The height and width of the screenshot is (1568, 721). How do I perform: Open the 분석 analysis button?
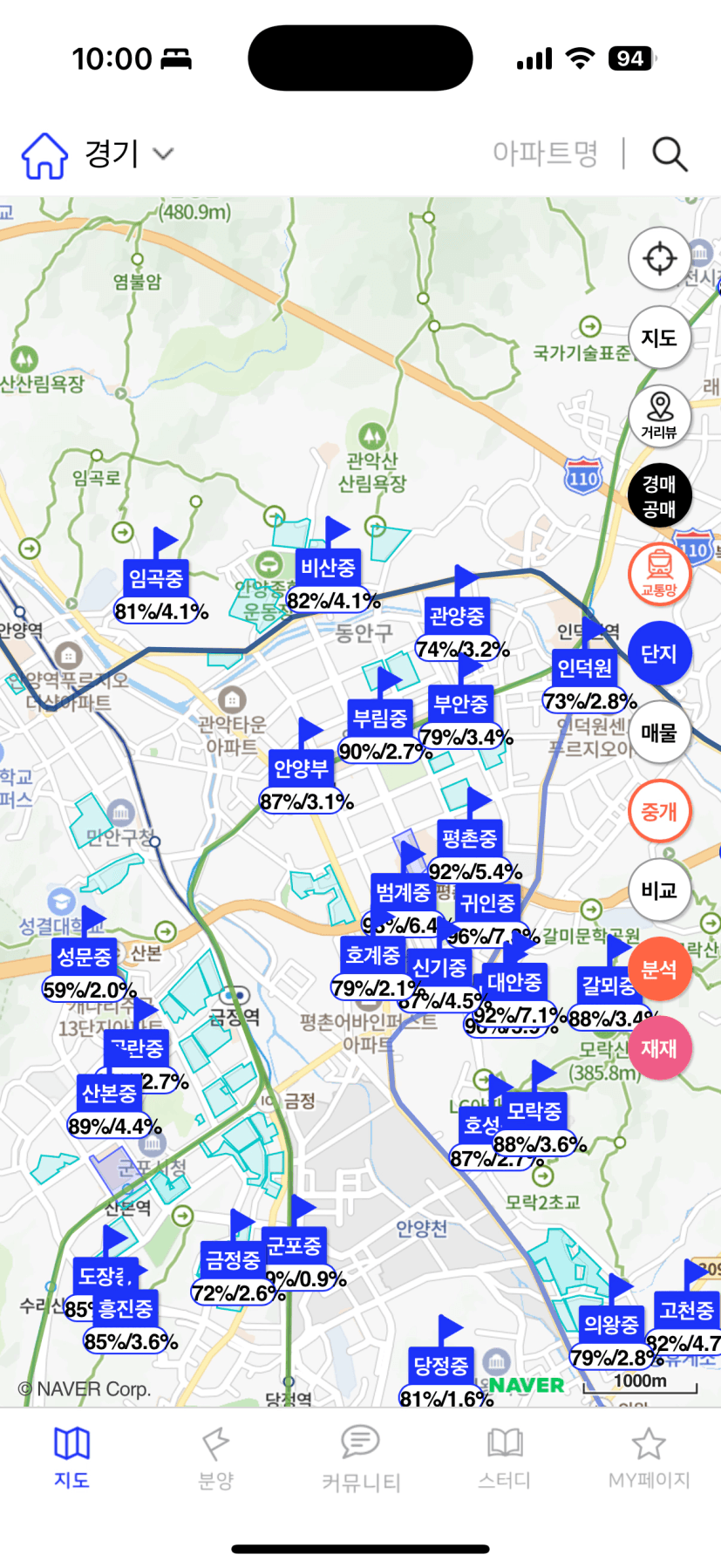click(660, 969)
